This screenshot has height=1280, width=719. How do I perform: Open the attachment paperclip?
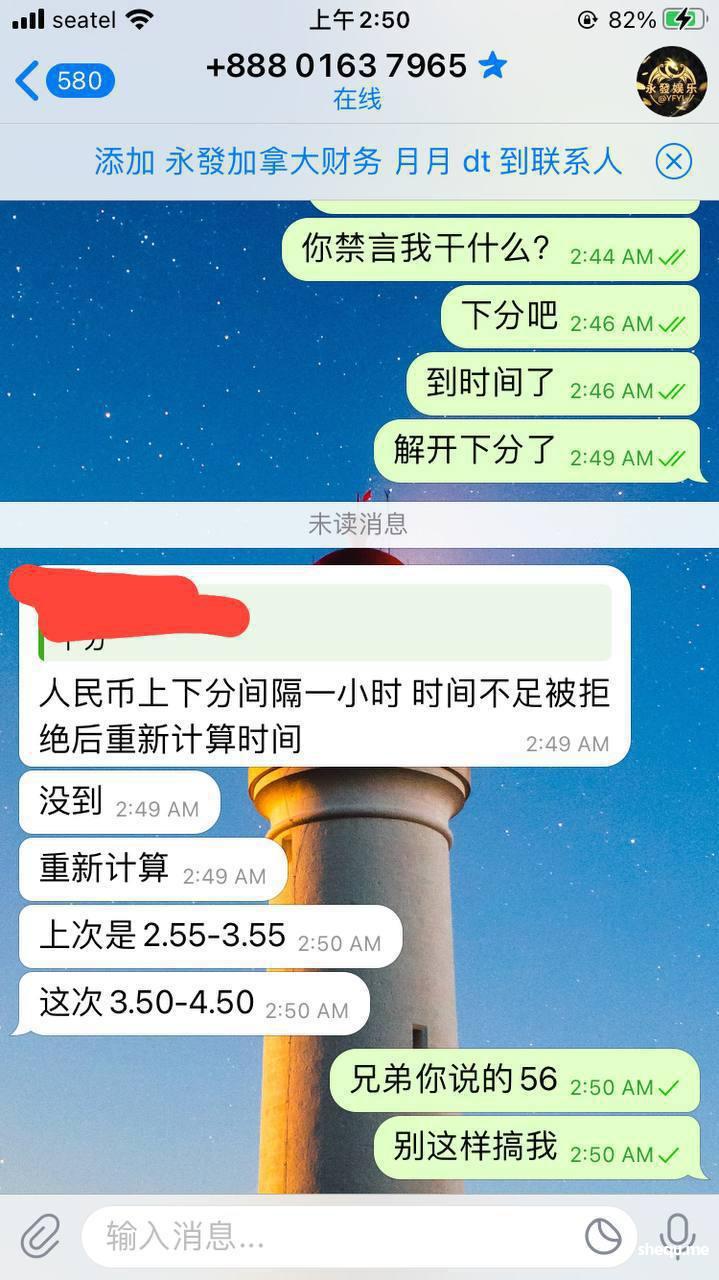coord(41,1236)
